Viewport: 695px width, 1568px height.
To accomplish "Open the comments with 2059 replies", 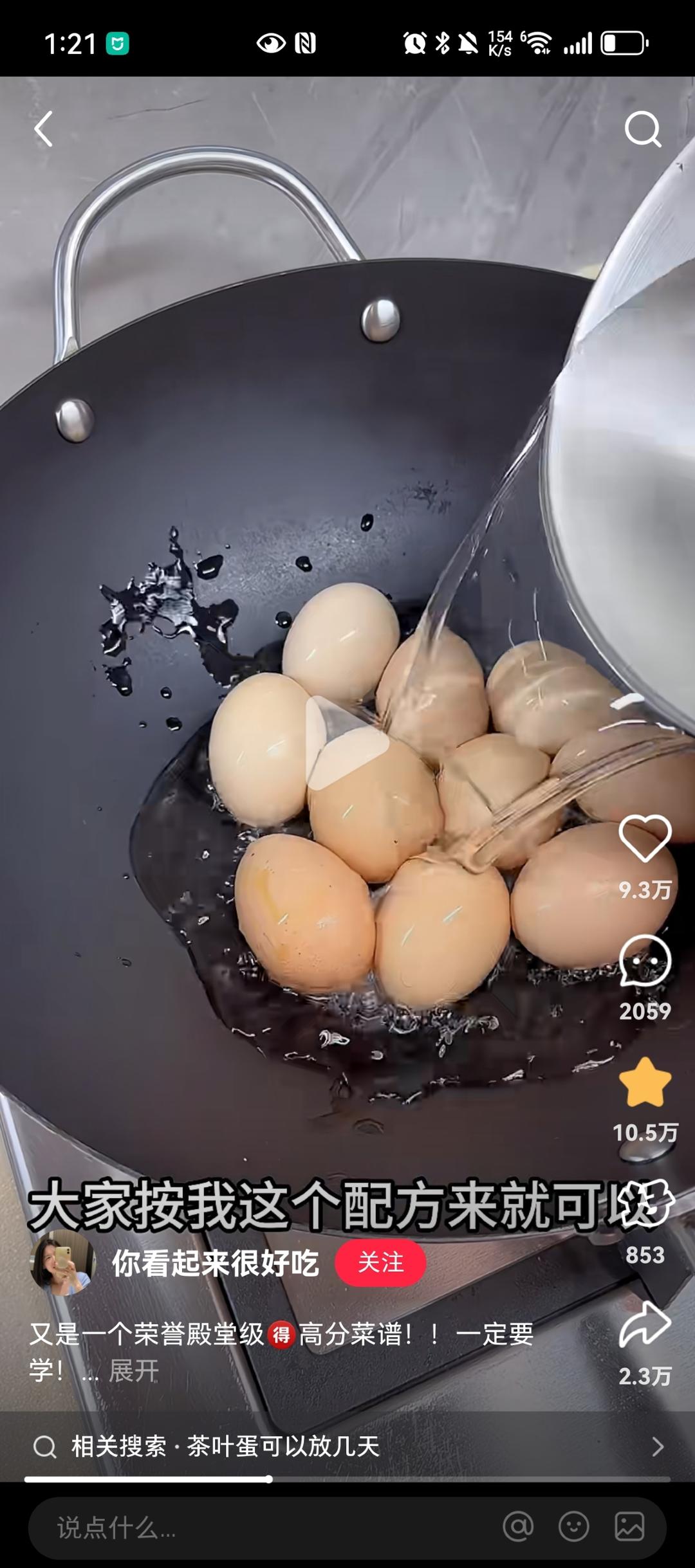I will (x=645, y=962).
